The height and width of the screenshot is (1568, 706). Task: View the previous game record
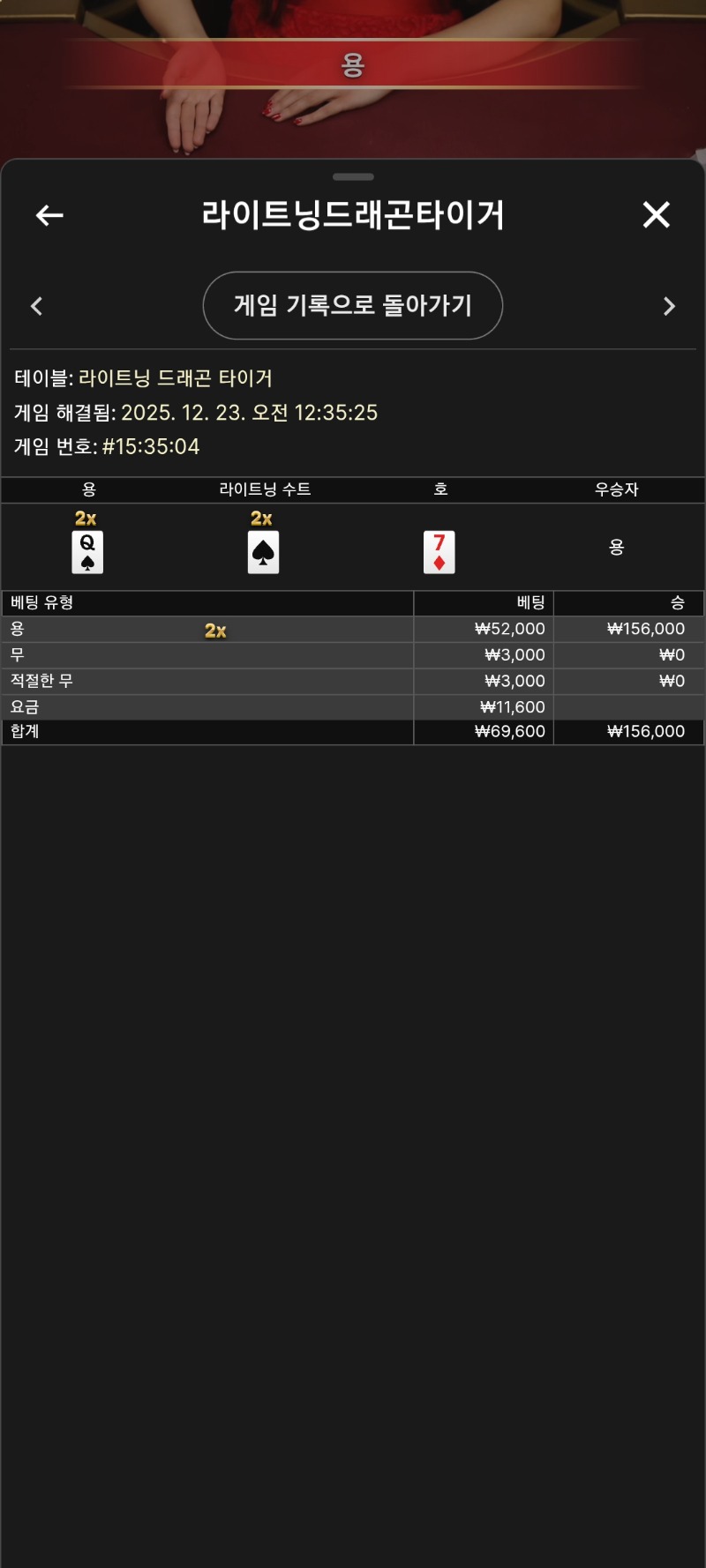click(x=37, y=306)
